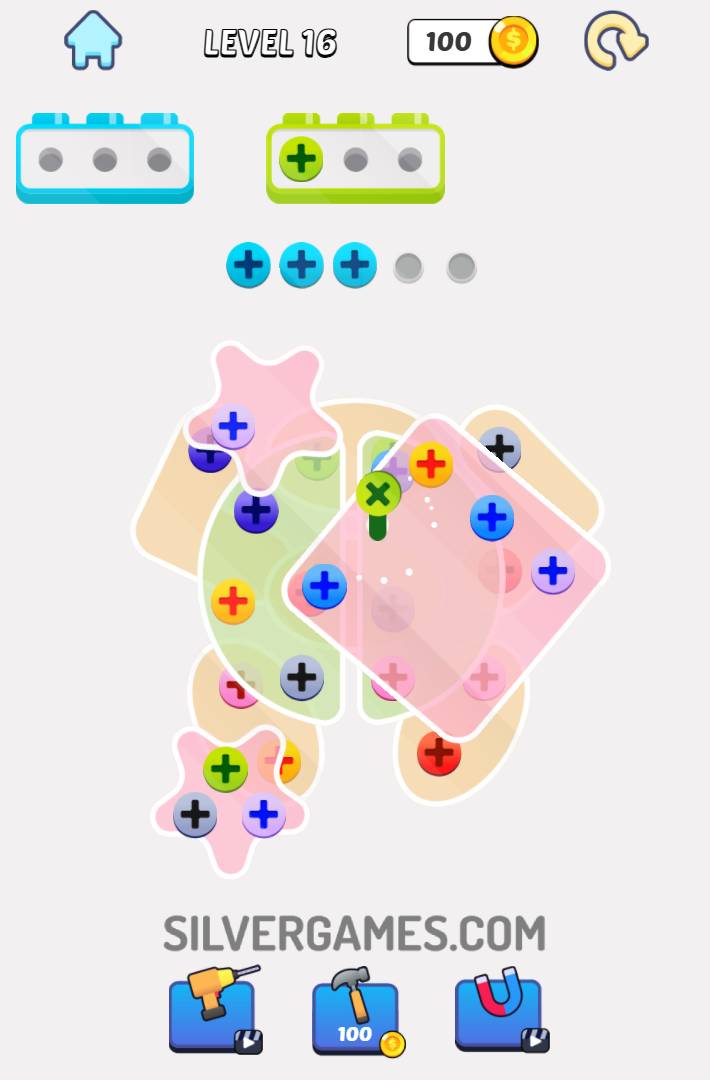The image size is (710, 1080).
Task: Restart the level with the arrow icon
Action: 615,41
